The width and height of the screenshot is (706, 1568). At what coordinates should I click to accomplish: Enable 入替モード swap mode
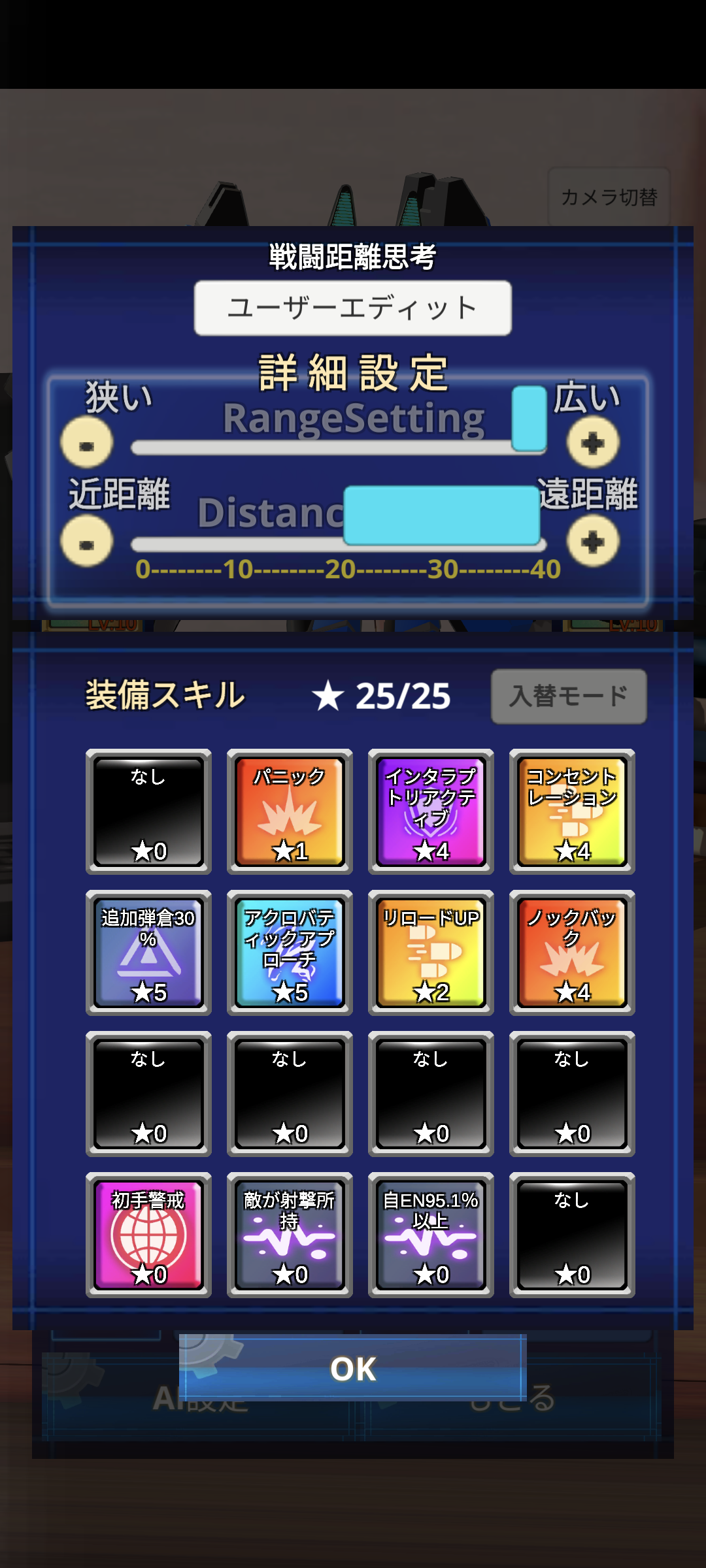click(x=569, y=696)
